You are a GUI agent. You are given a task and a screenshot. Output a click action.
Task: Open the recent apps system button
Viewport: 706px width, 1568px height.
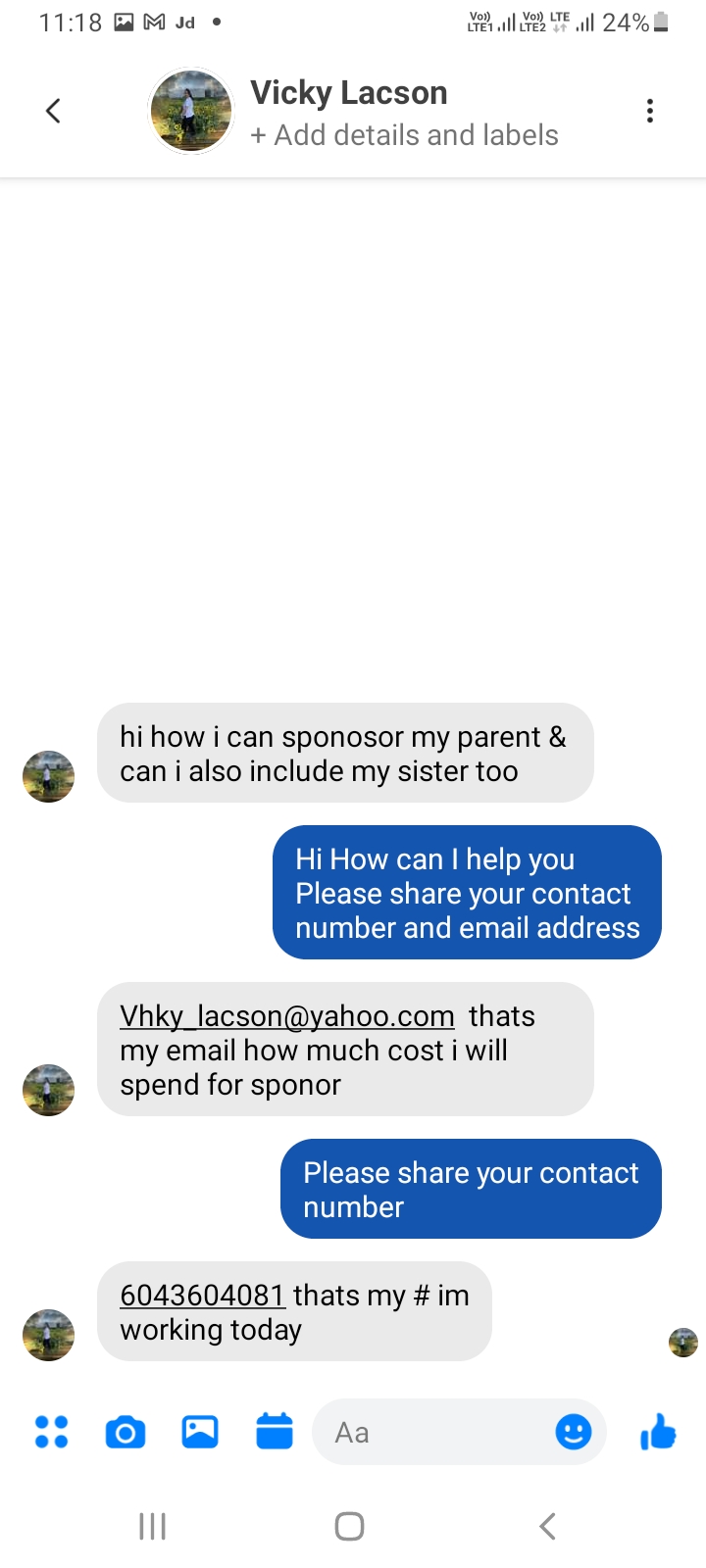tap(152, 1526)
